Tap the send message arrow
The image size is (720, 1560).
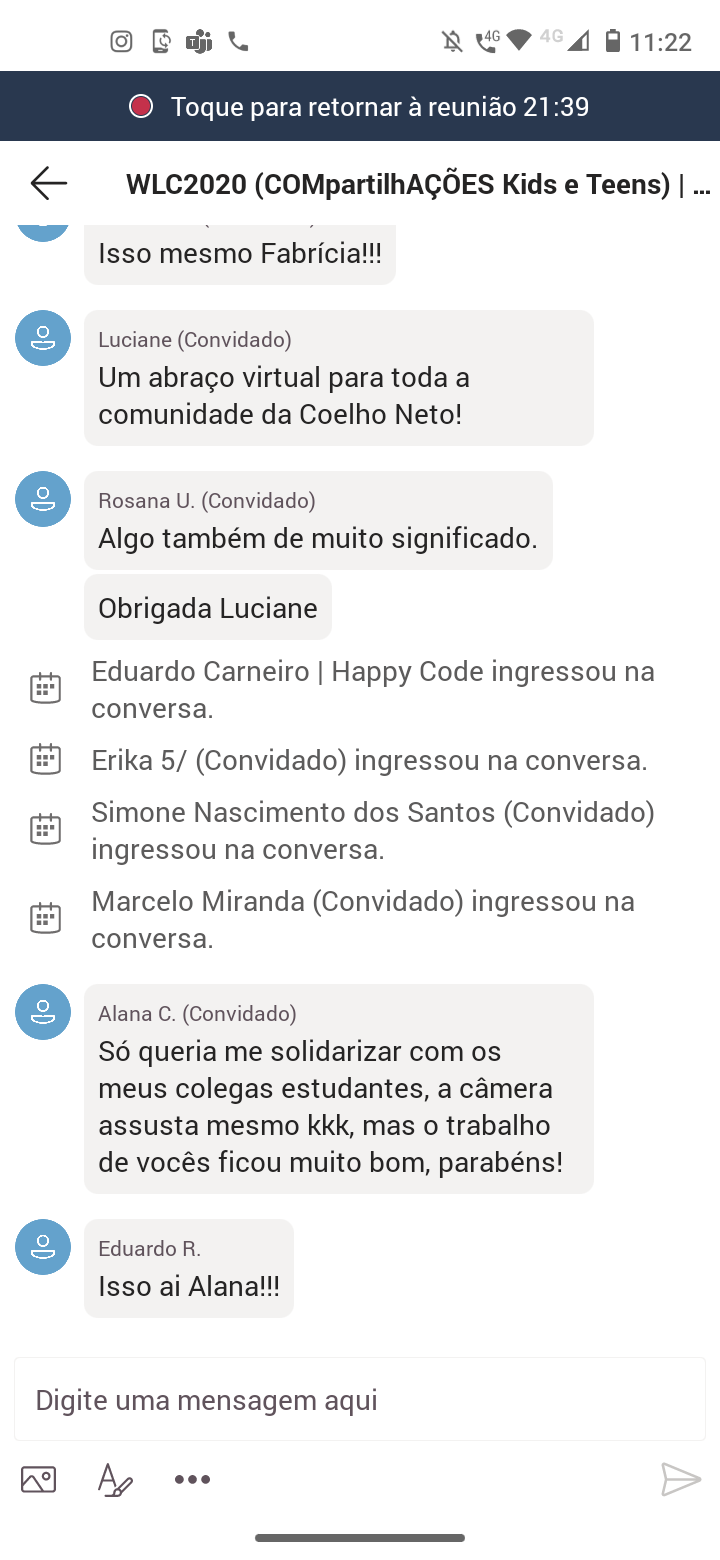click(681, 1479)
